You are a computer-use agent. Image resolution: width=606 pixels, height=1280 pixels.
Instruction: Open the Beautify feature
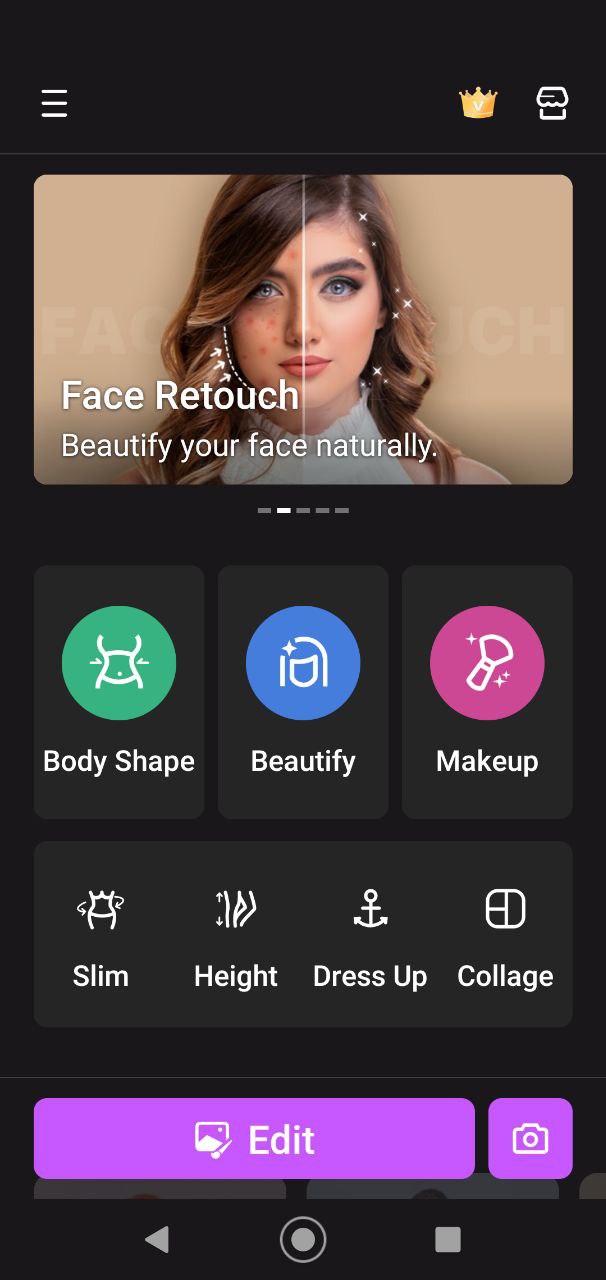303,692
